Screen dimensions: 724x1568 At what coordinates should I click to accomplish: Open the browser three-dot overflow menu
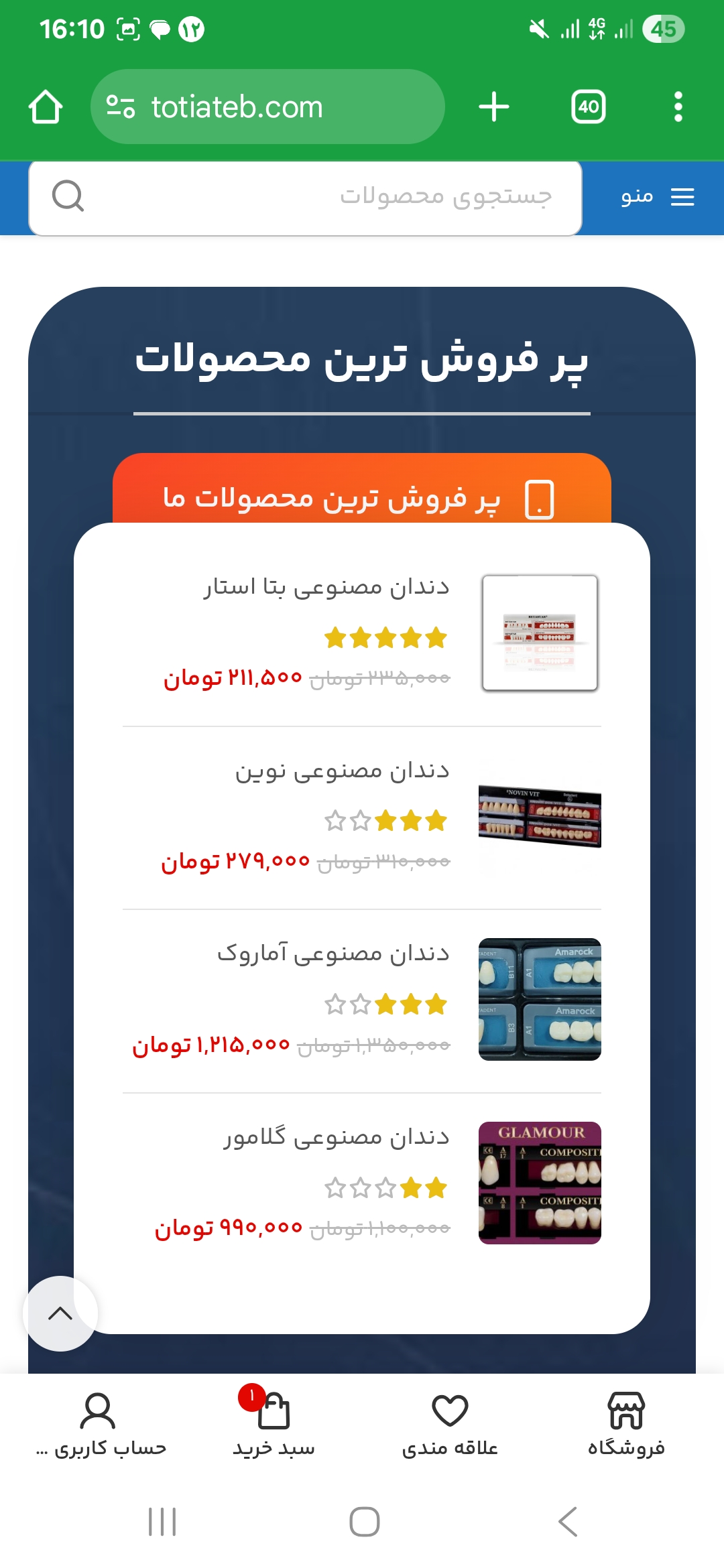tap(677, 106)
